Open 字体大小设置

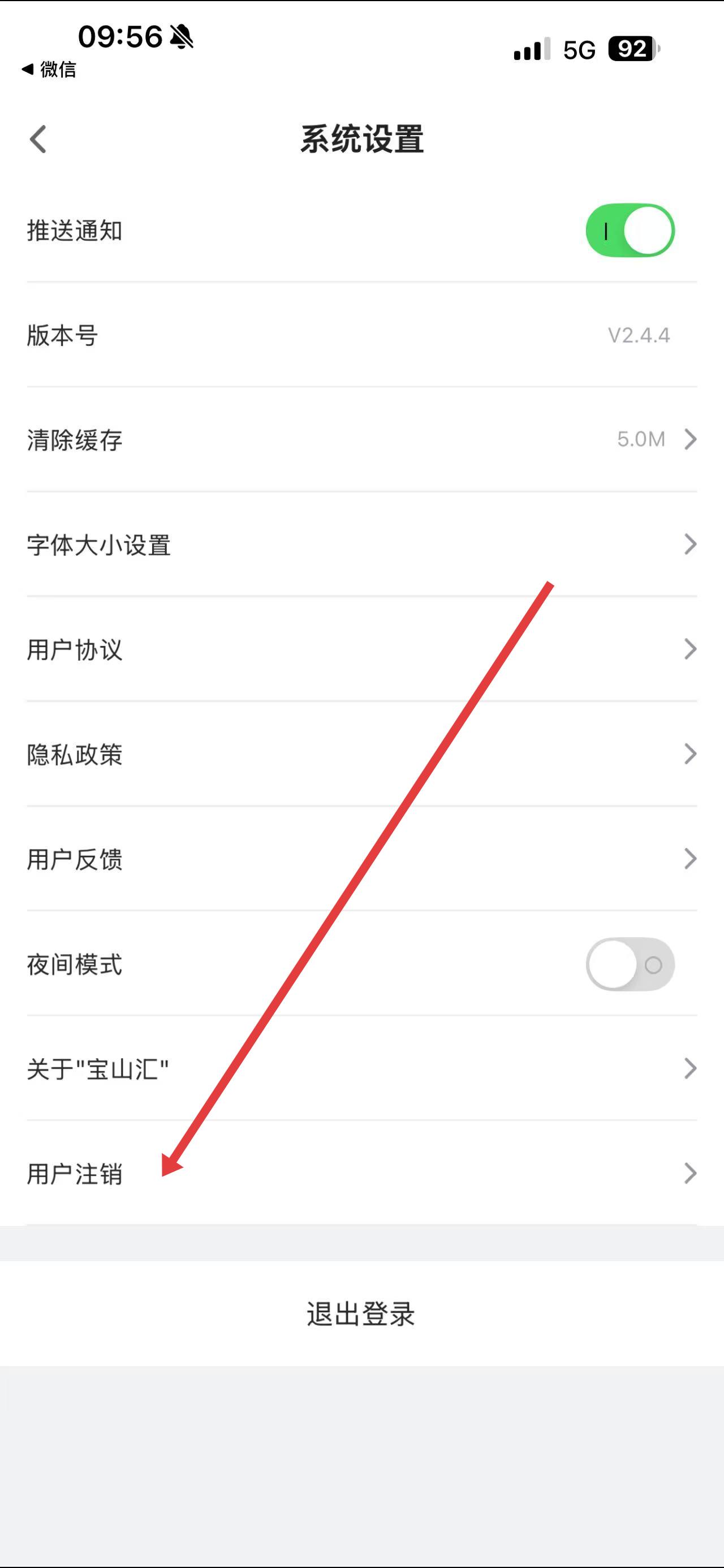coord(361,544)
